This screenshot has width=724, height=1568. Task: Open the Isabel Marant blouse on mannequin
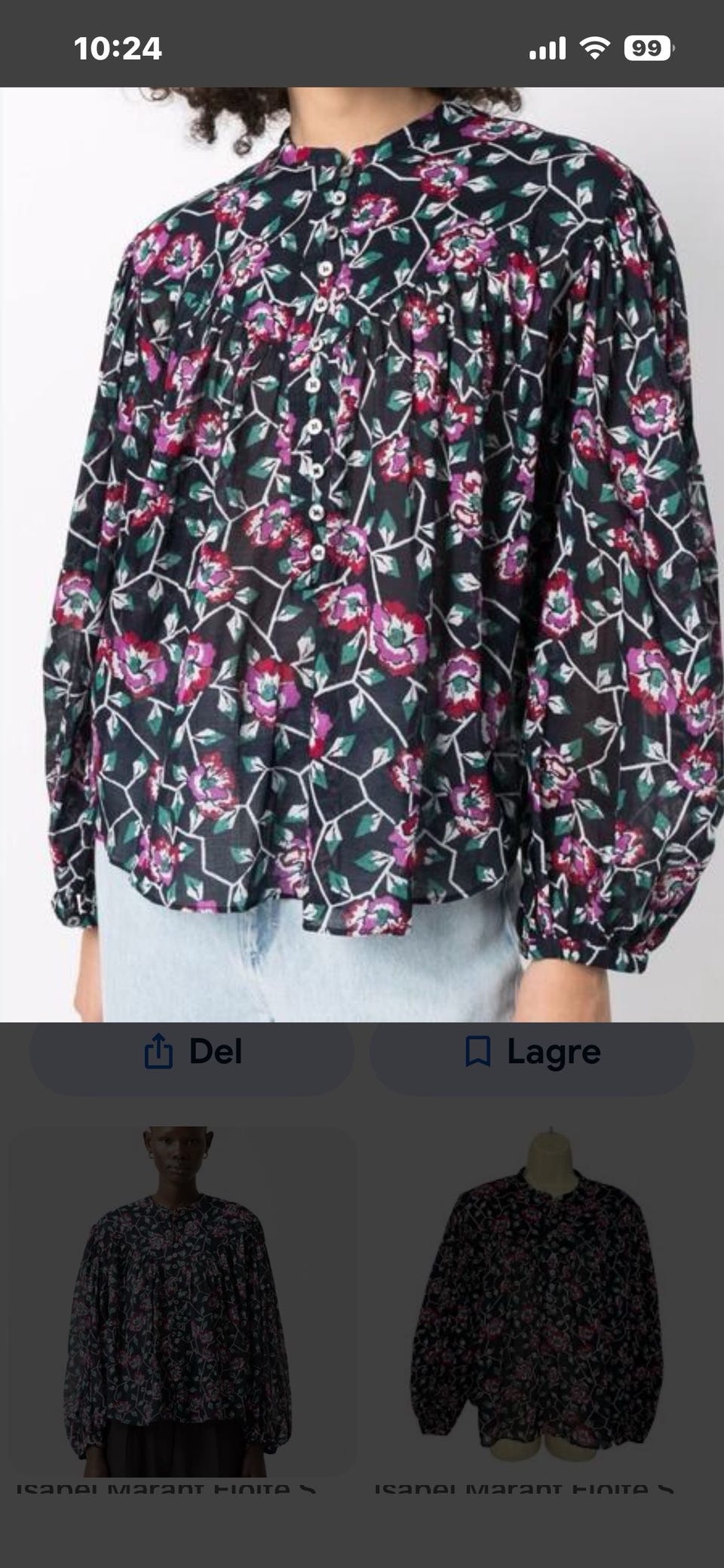(537, 1302)
